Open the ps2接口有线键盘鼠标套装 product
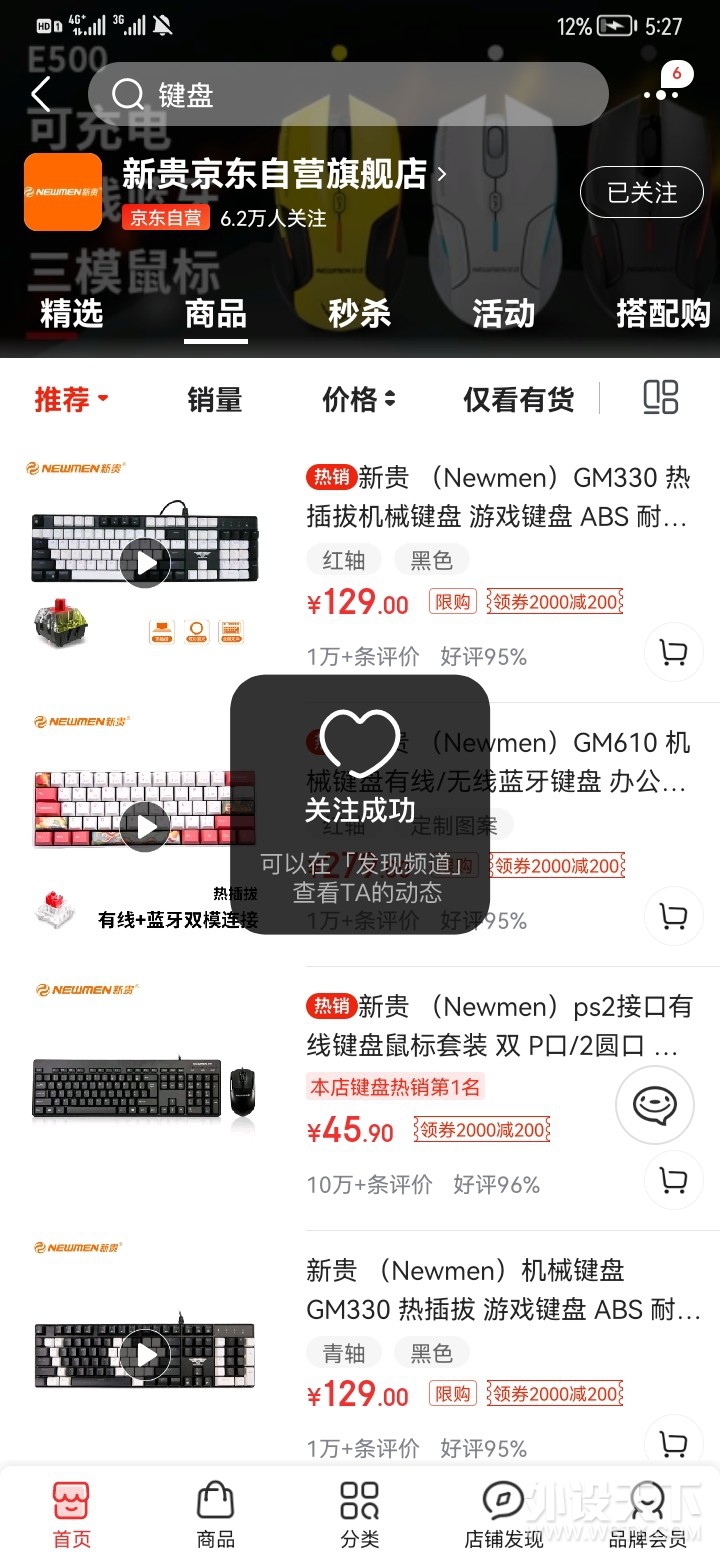720x1560 pixels. pyautogui.click(x=498, y=1025)
